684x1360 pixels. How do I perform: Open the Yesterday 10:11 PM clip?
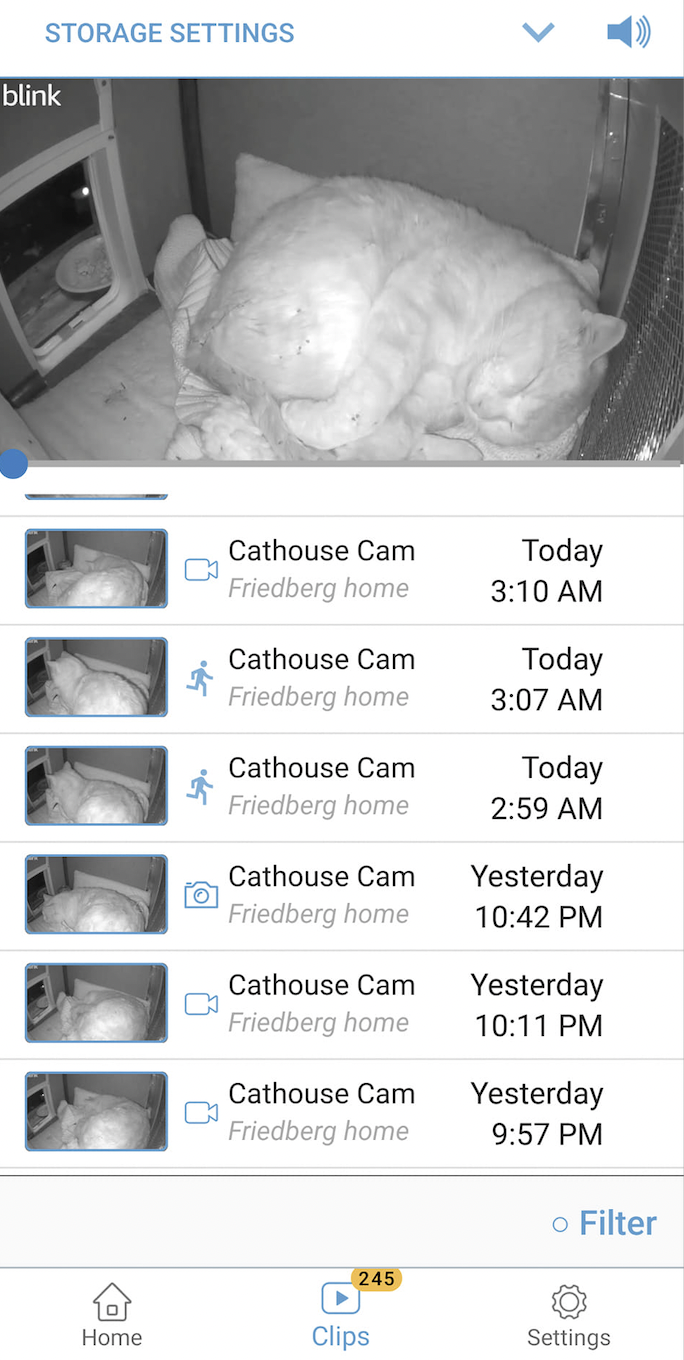(x=342, y=1004)
